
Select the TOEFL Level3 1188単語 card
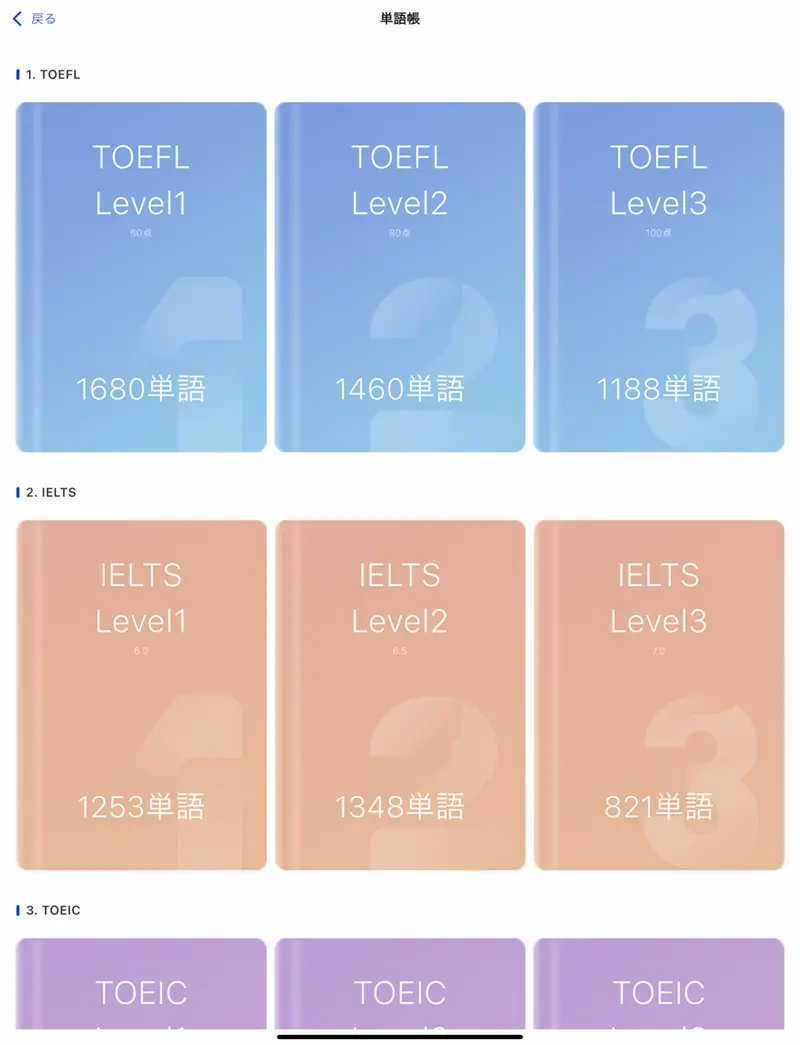[x=659, y=277]
